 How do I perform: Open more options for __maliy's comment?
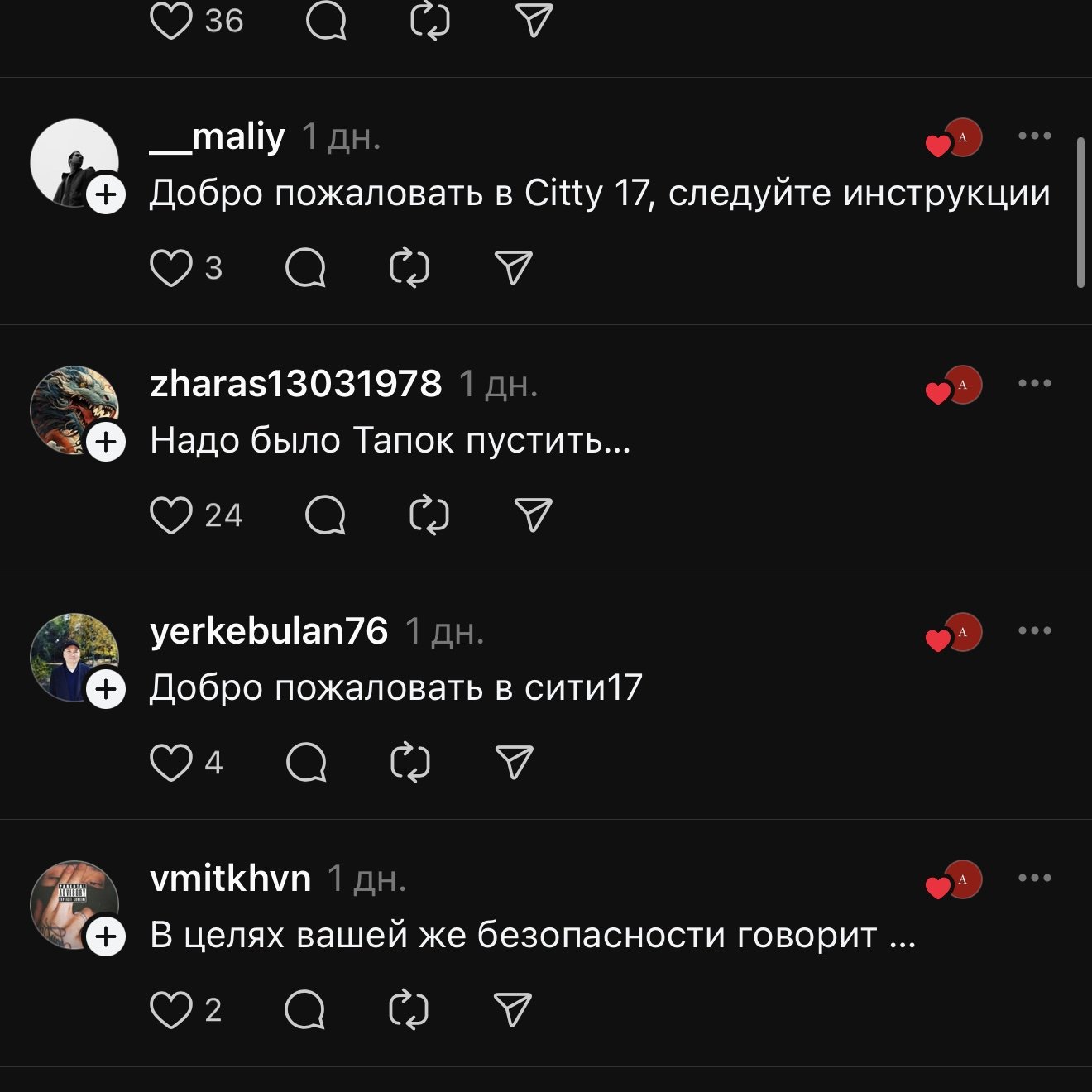pyautogui.click(x=1034, y=136)
